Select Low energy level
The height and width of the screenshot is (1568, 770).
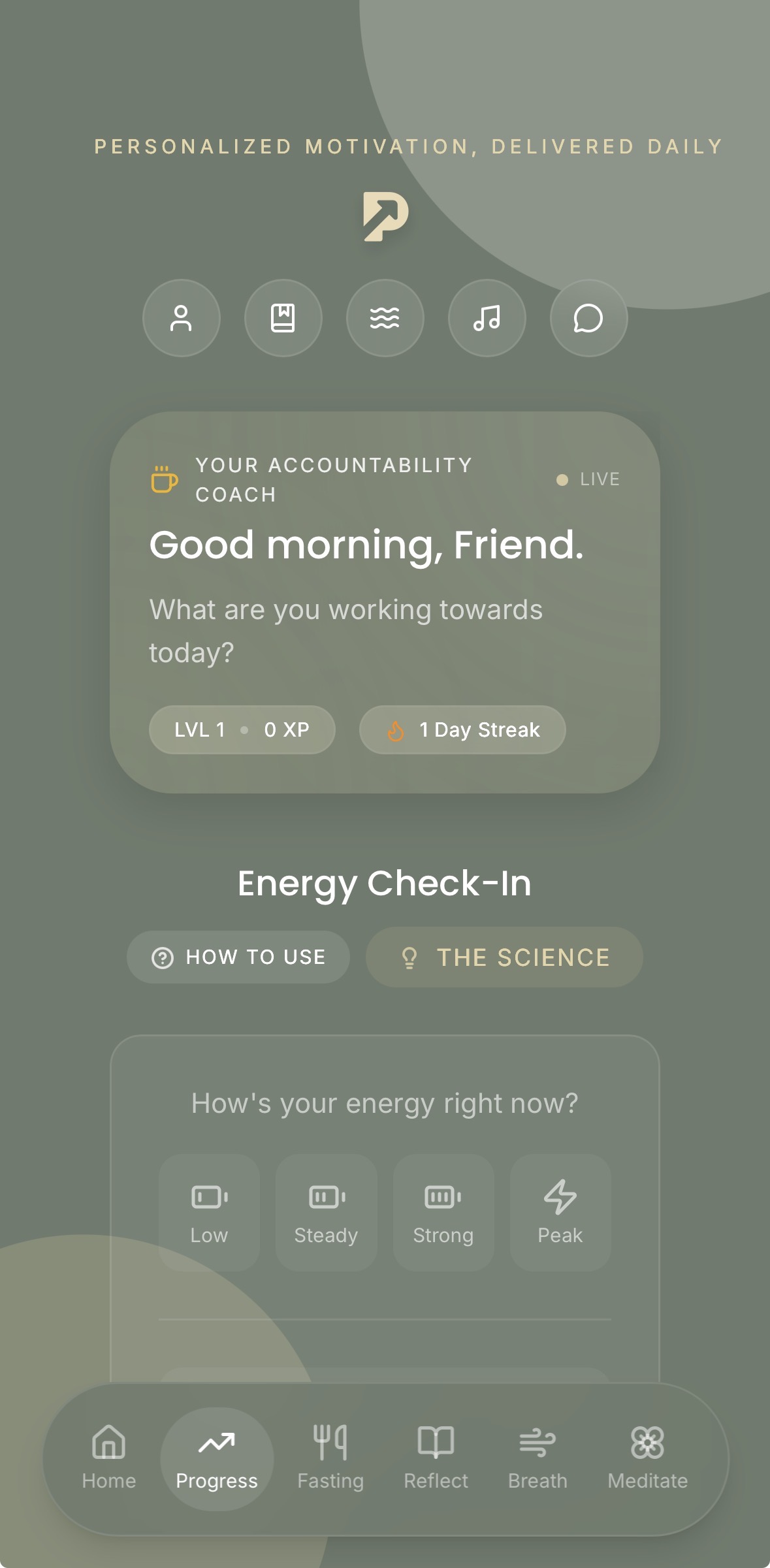coord(209,1212)
